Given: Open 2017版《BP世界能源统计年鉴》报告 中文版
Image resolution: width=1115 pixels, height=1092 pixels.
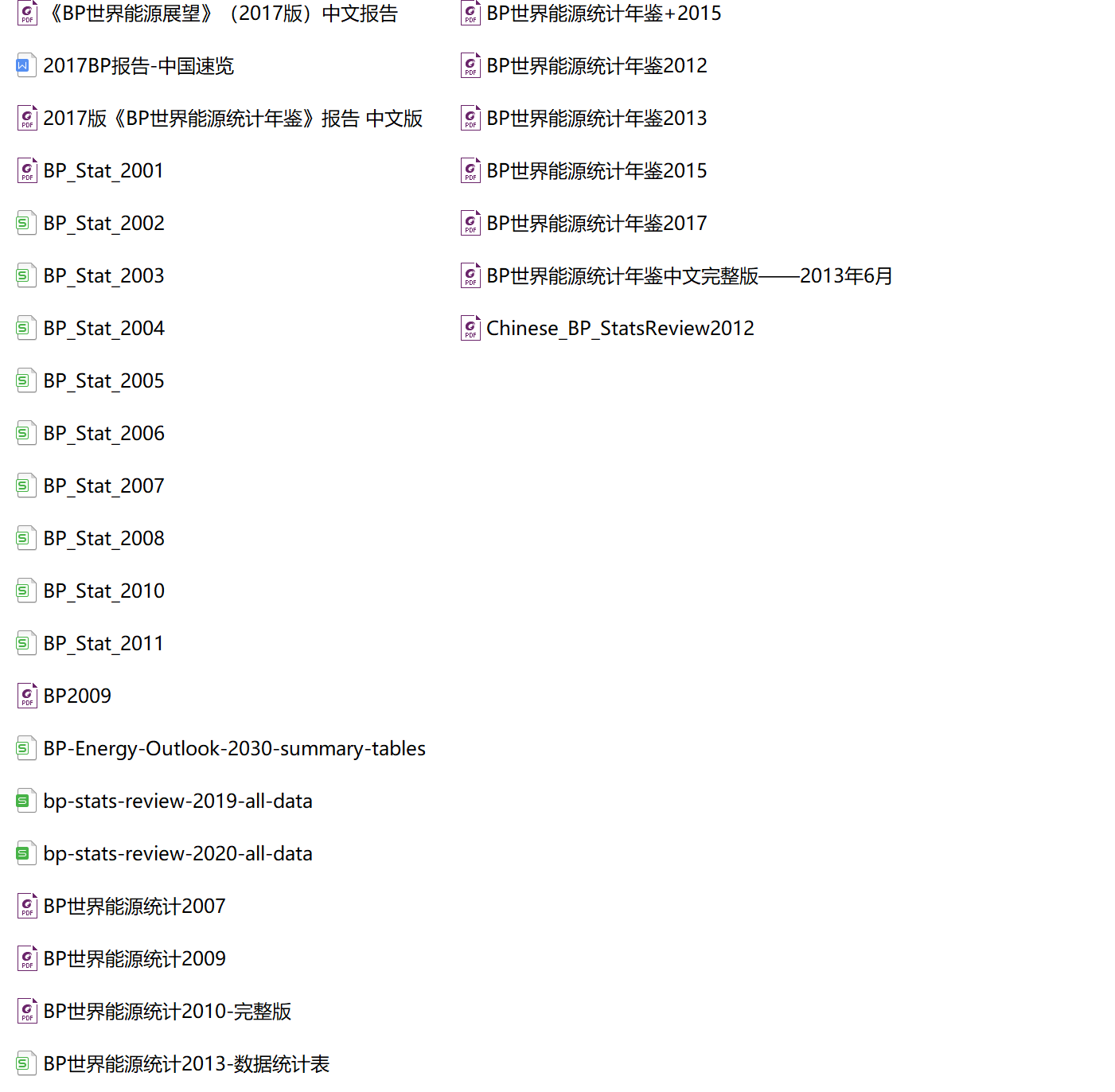Looking at the screenshot, I should (232, 119).
